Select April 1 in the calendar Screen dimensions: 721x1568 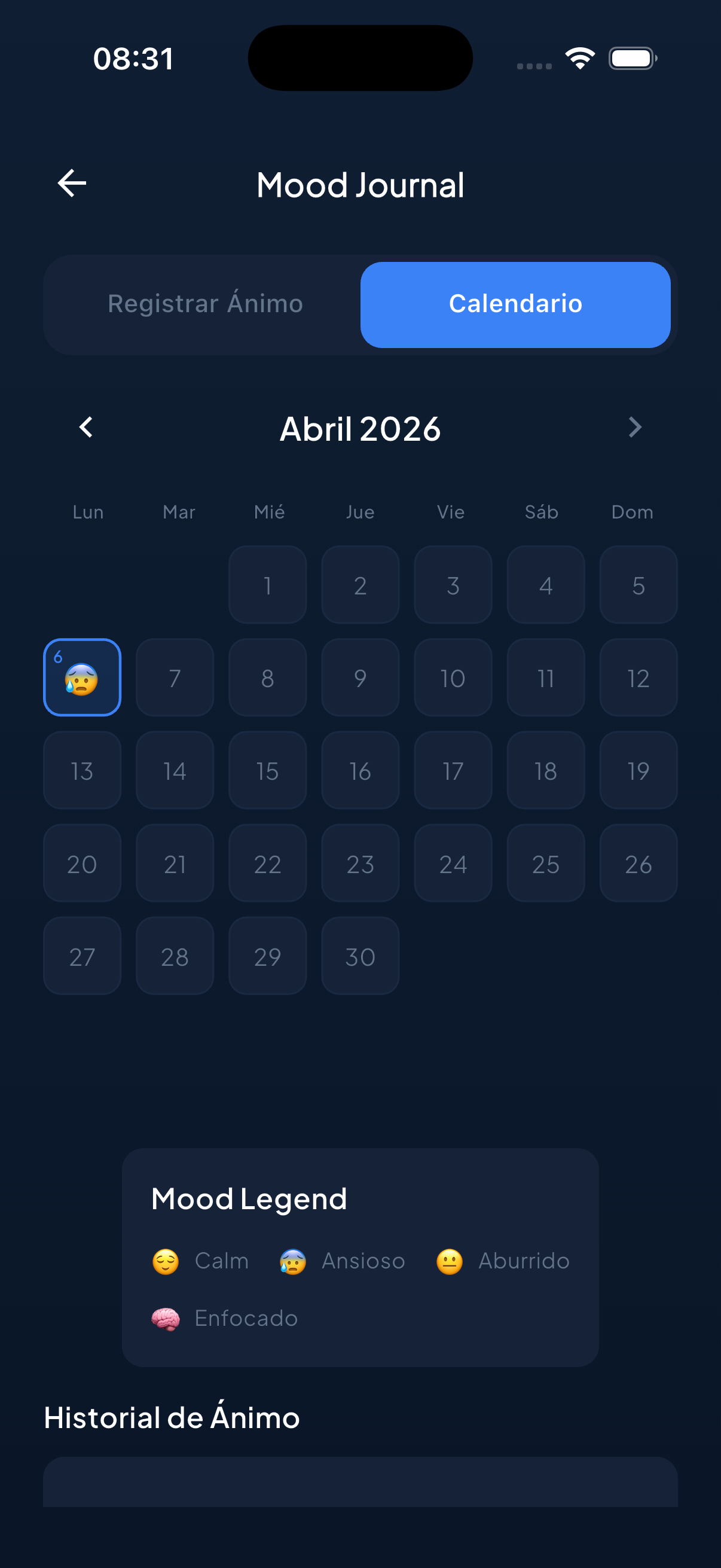click(x=268, y=584)
